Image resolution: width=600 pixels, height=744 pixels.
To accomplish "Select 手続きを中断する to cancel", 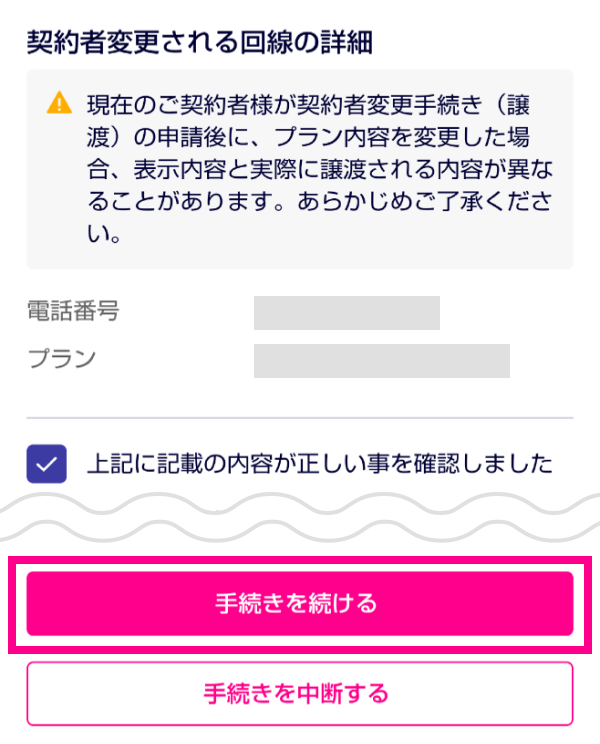I will tap(299, 692).
